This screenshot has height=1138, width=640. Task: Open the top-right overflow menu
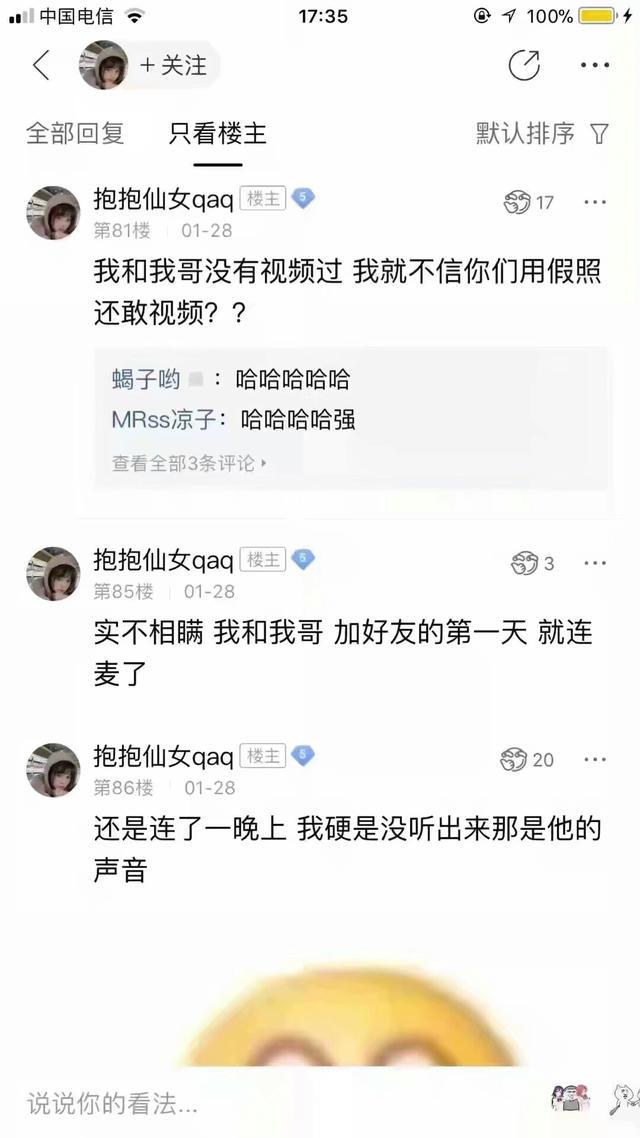tap(594, 66)
